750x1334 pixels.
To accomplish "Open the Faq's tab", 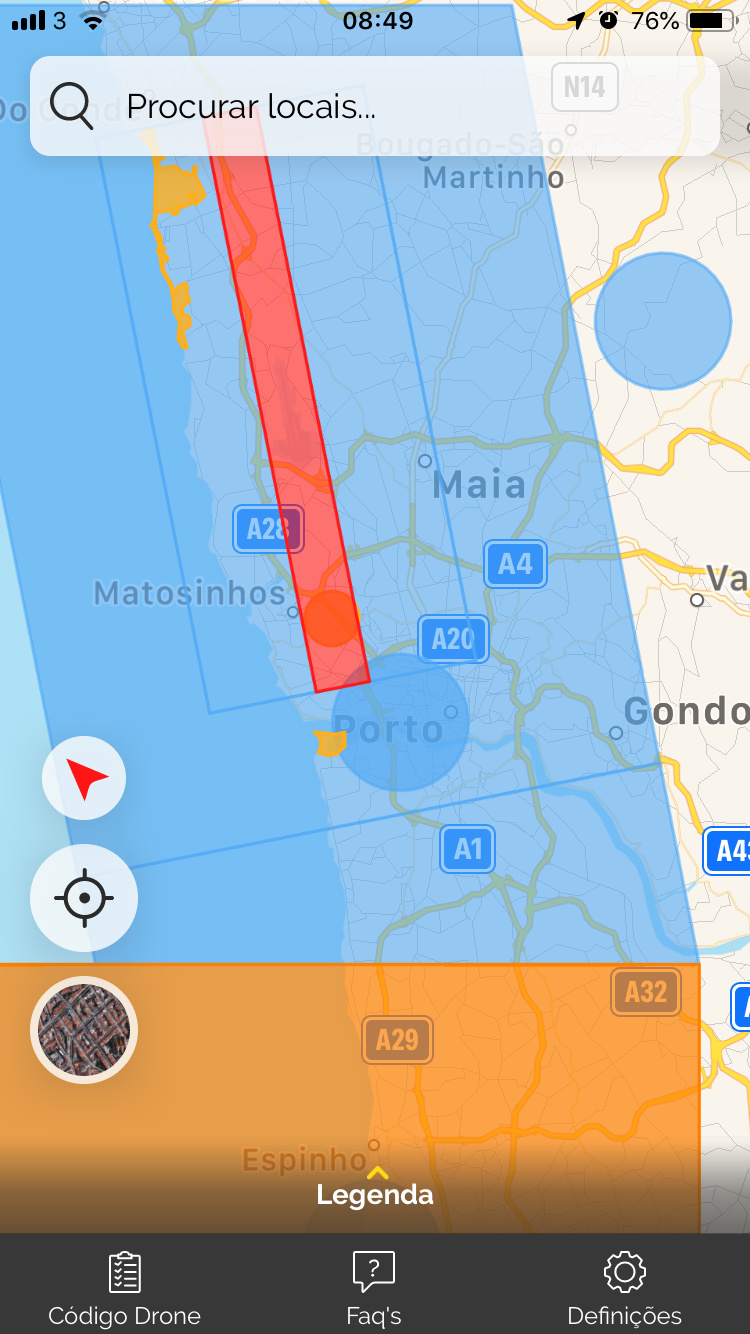I will (x=374, y=1288).
